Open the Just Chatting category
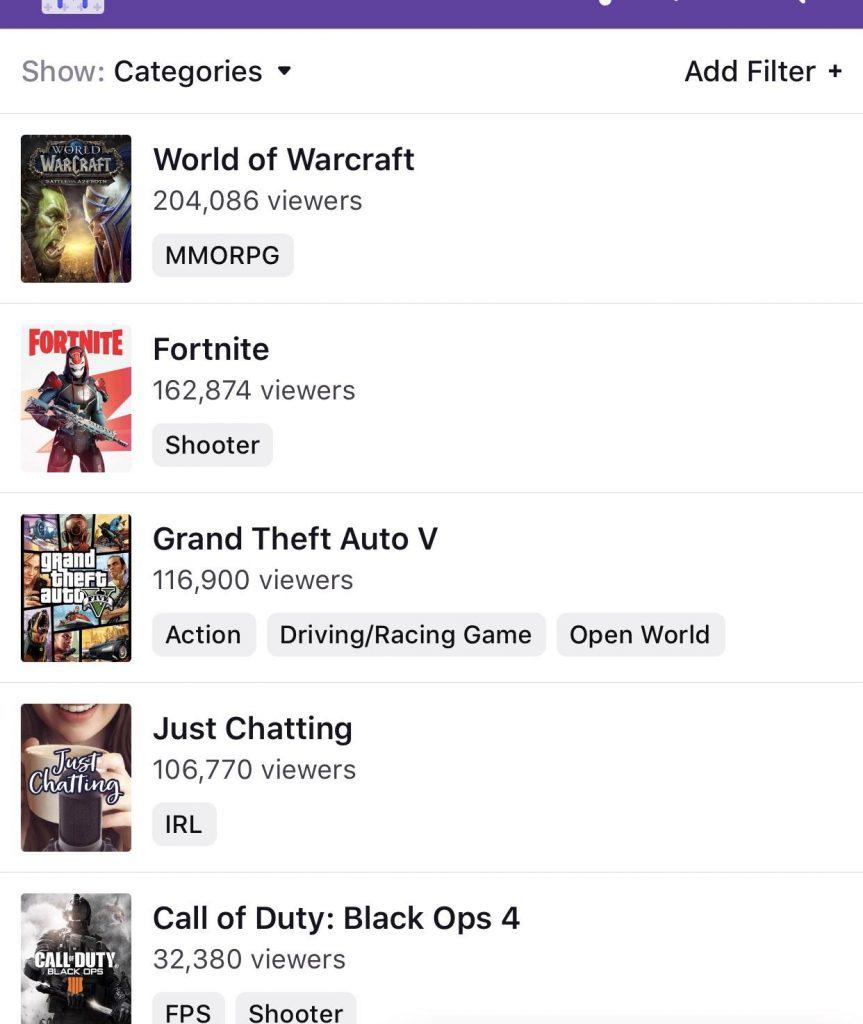The height and width of the screenshot is (1024, 863). tap(252, 729)
